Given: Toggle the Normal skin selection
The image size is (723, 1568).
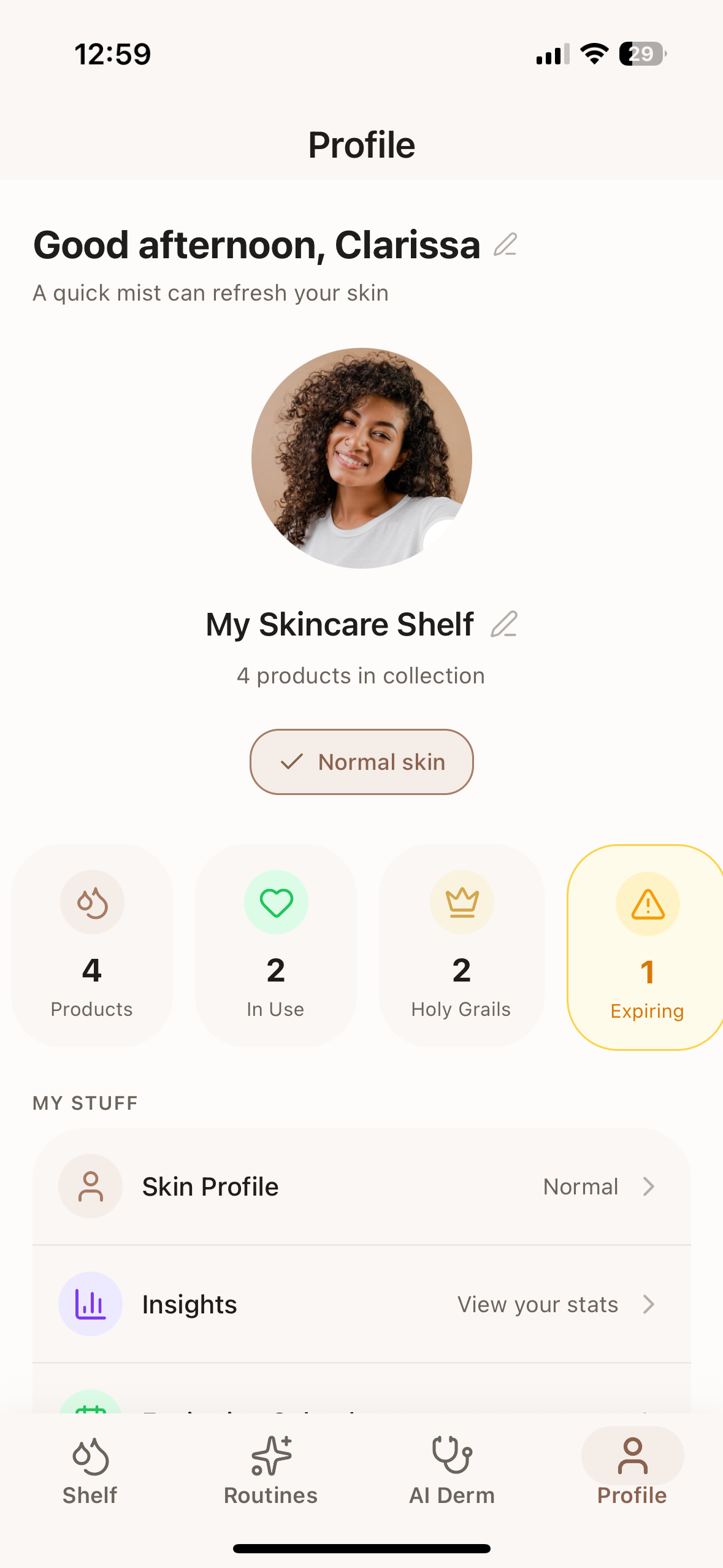Looking at the screenshot, I should point(361,762).
